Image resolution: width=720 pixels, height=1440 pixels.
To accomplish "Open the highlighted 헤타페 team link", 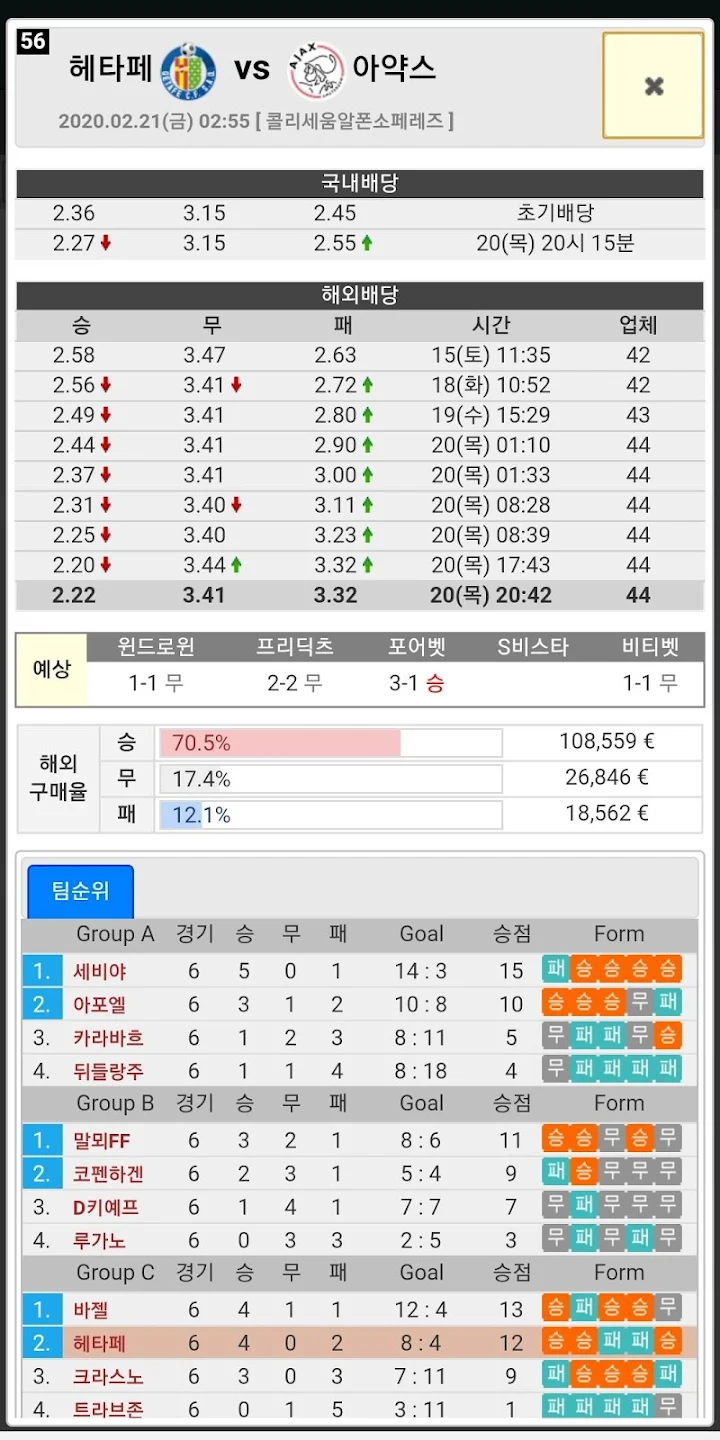I will point(98,1341).
